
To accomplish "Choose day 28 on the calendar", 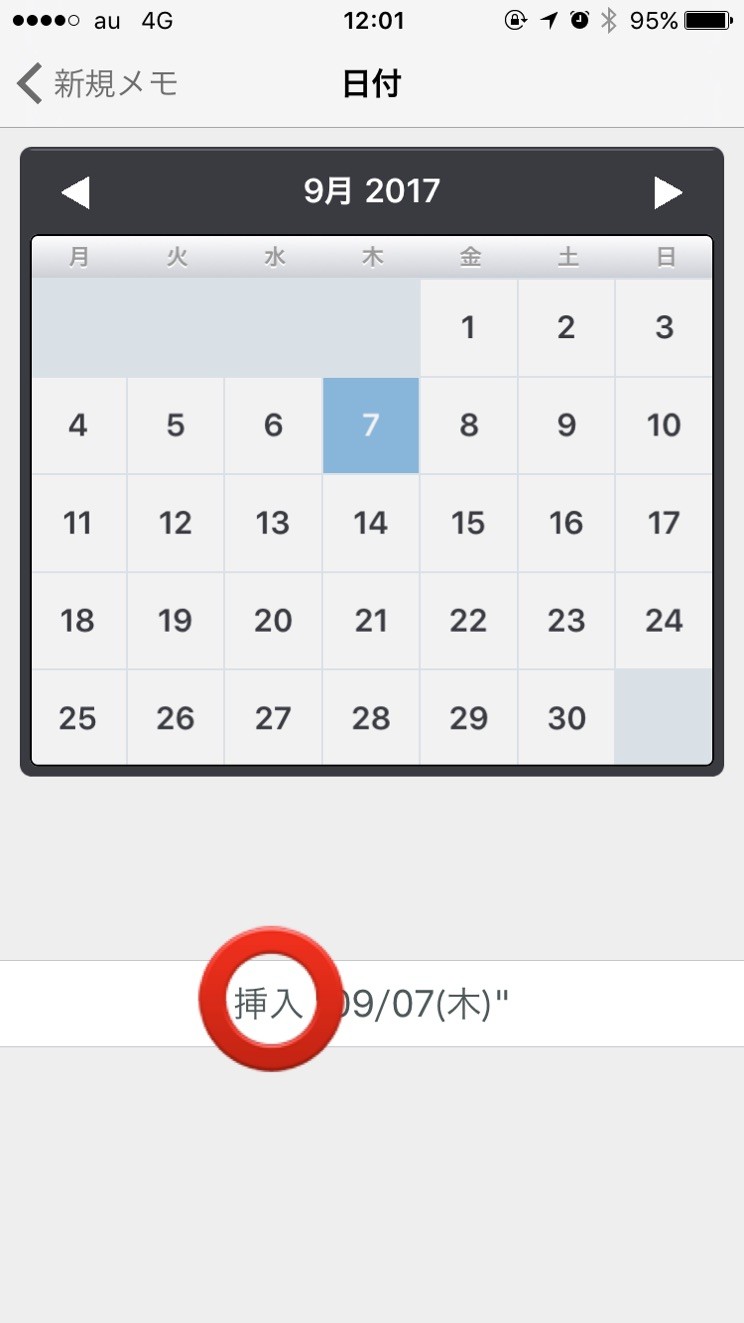I will [371, 718].
